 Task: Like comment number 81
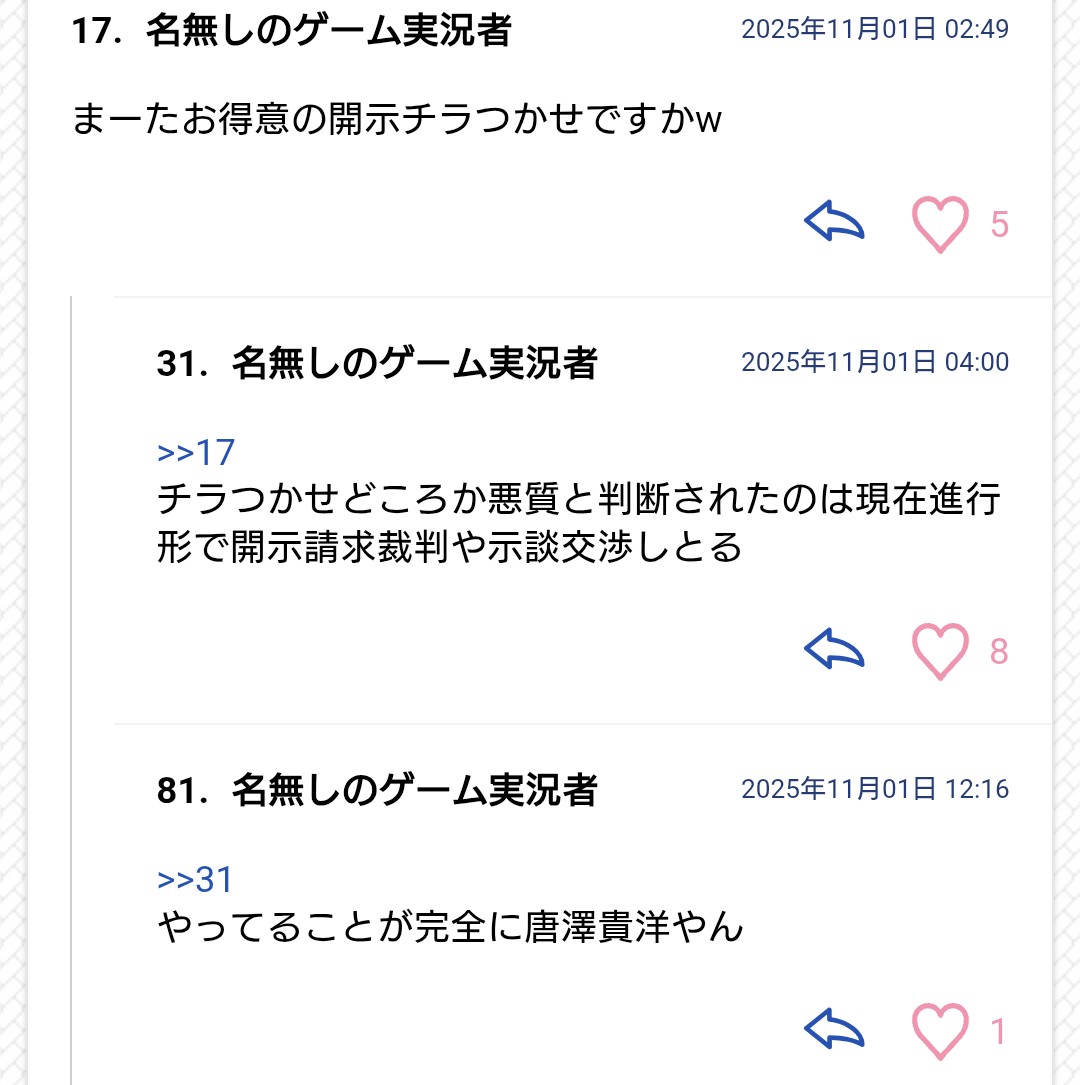click(x=940, y=1030)
